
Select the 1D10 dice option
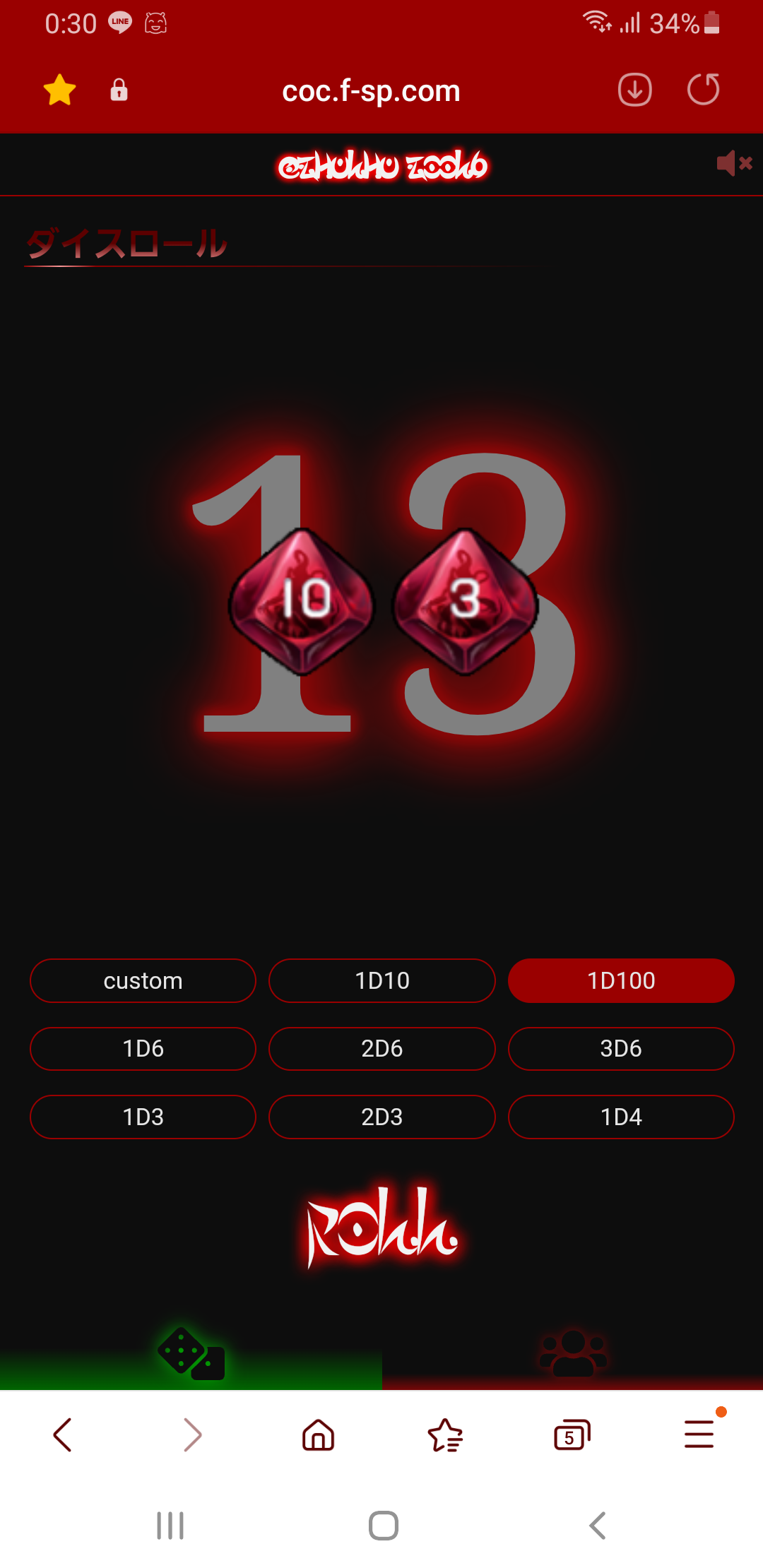point(381,980)
